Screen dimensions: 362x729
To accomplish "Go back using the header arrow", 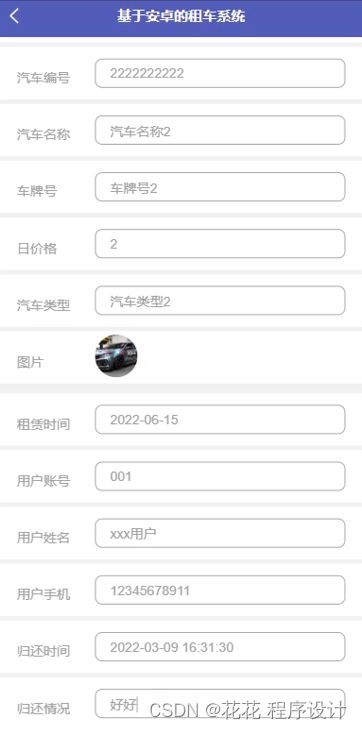I will 14,16.
